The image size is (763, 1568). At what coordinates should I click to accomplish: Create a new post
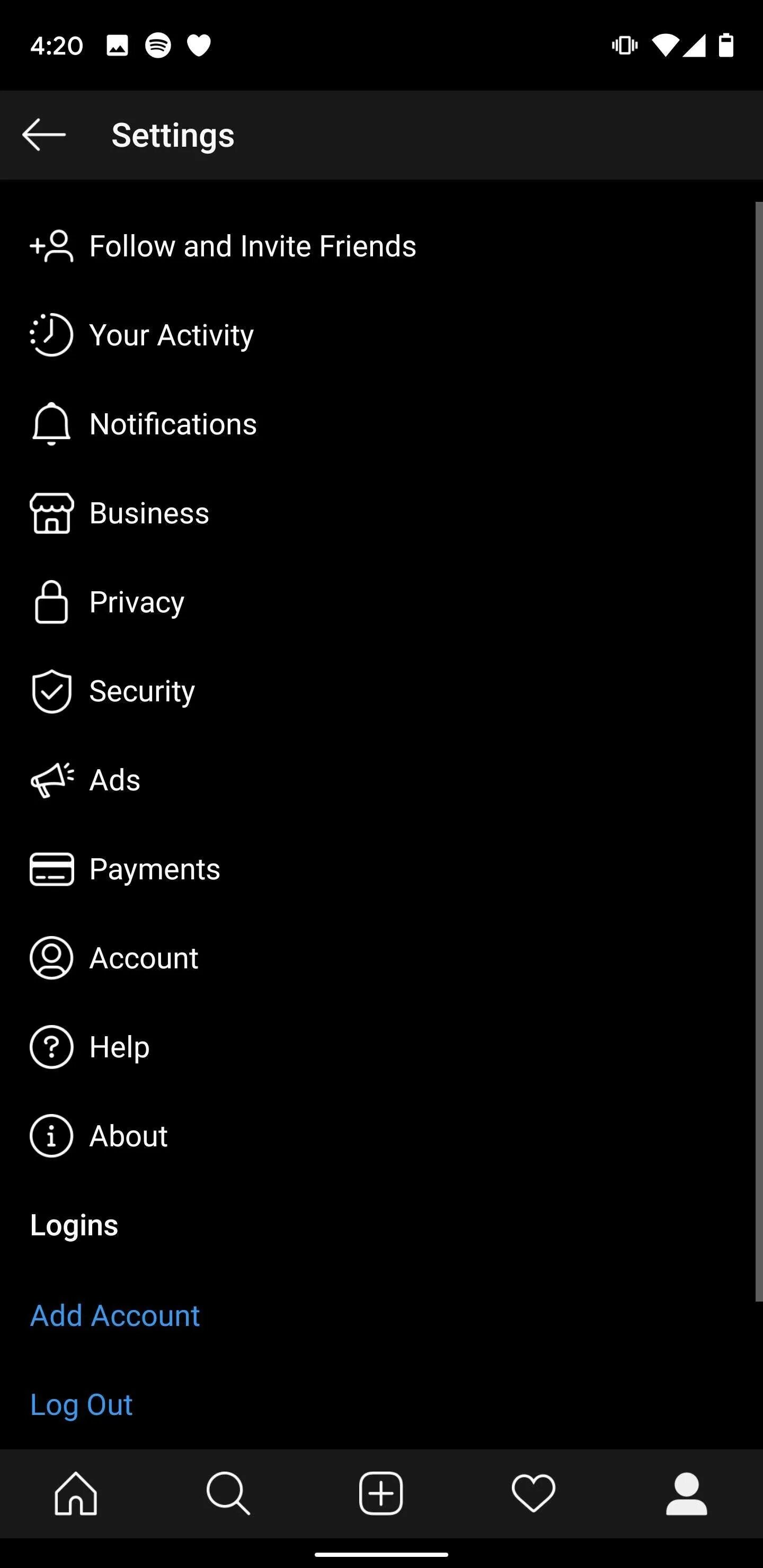[x=381, y=1493]
